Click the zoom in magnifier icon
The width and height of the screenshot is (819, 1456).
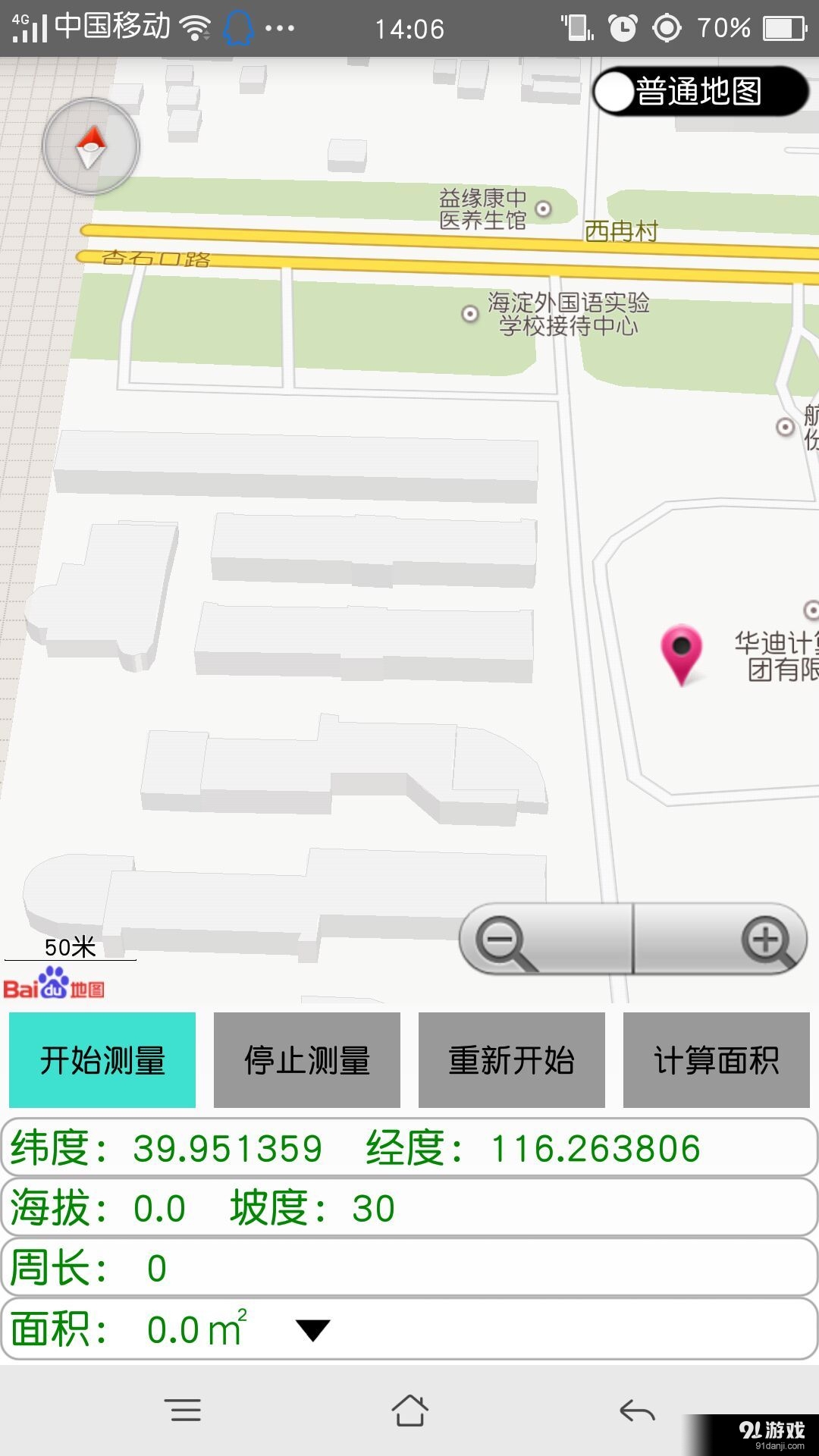point(765,940)
